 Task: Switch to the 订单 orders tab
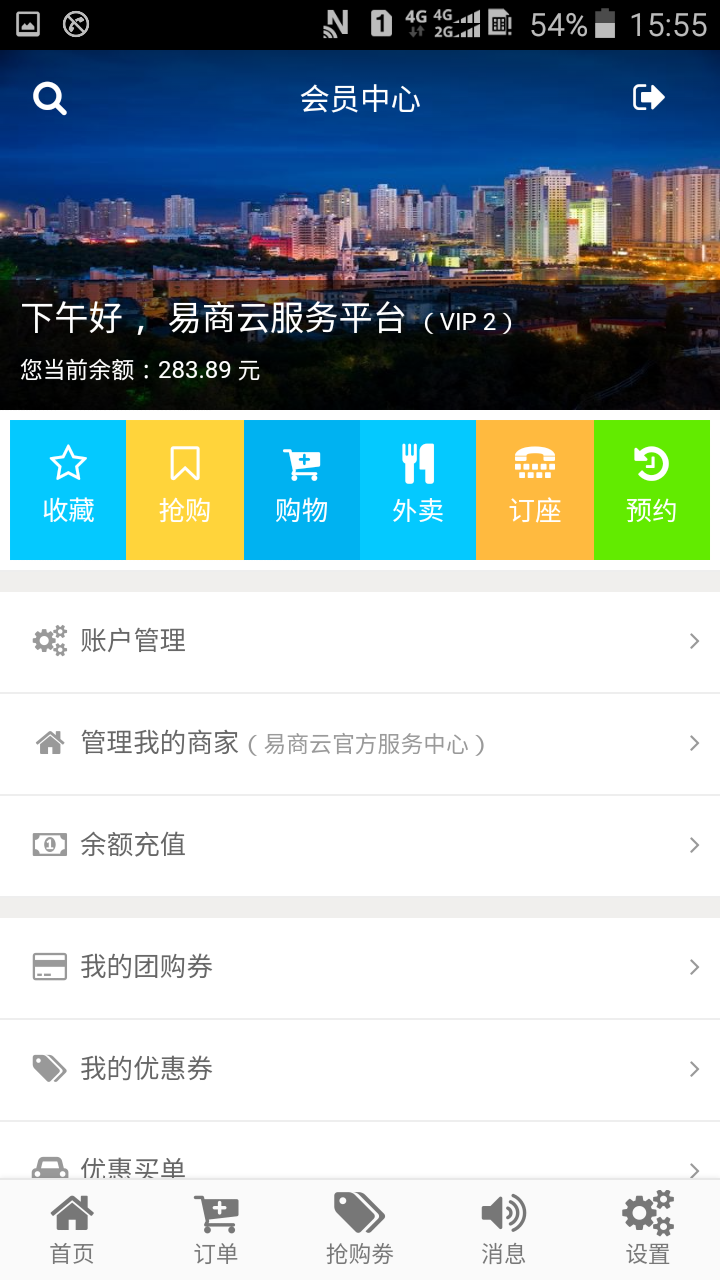click(x=216, y=1230)
